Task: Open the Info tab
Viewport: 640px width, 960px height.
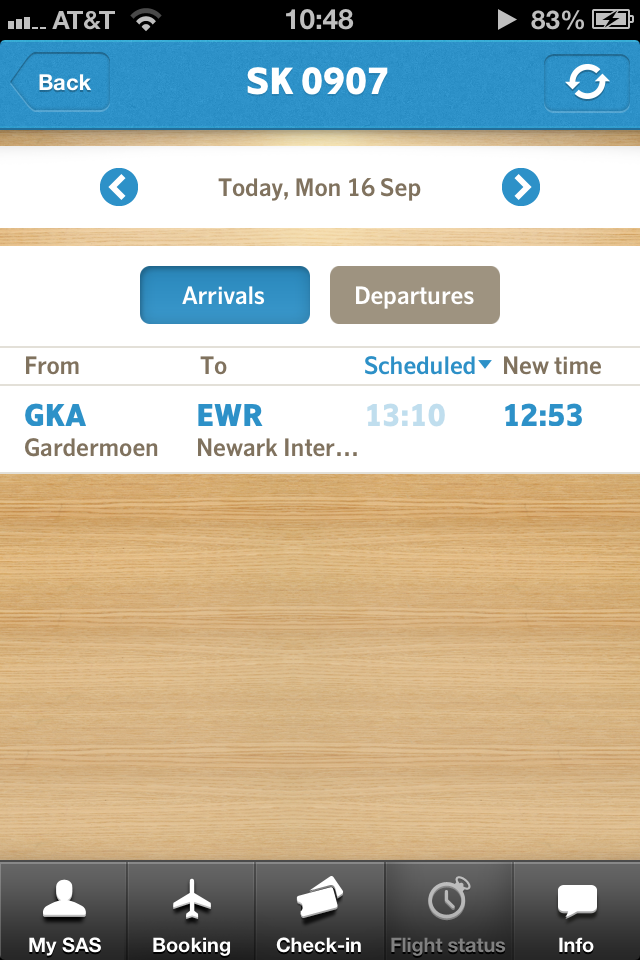Action: pyautogui.click(x=576, y=912)
